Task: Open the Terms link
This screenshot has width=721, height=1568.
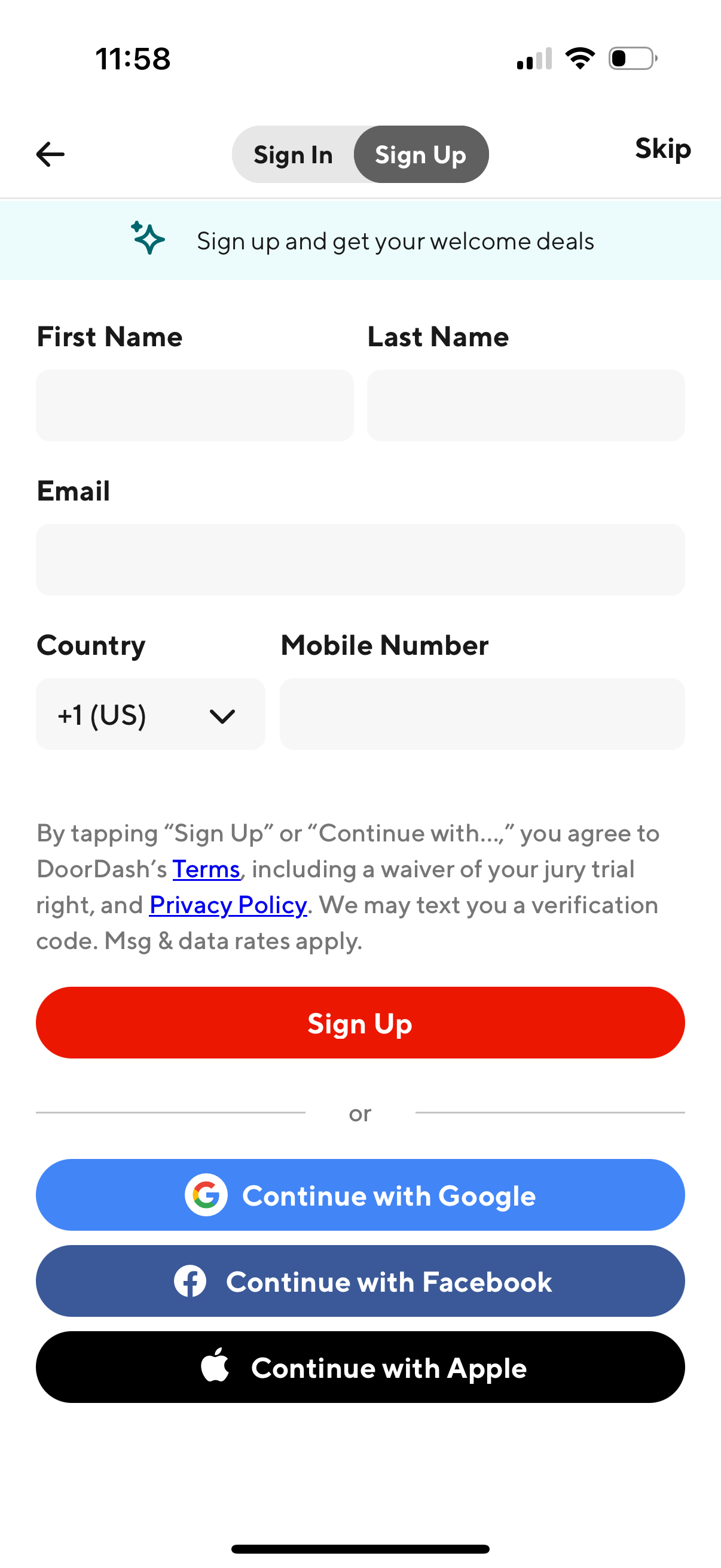Action: 206,868
